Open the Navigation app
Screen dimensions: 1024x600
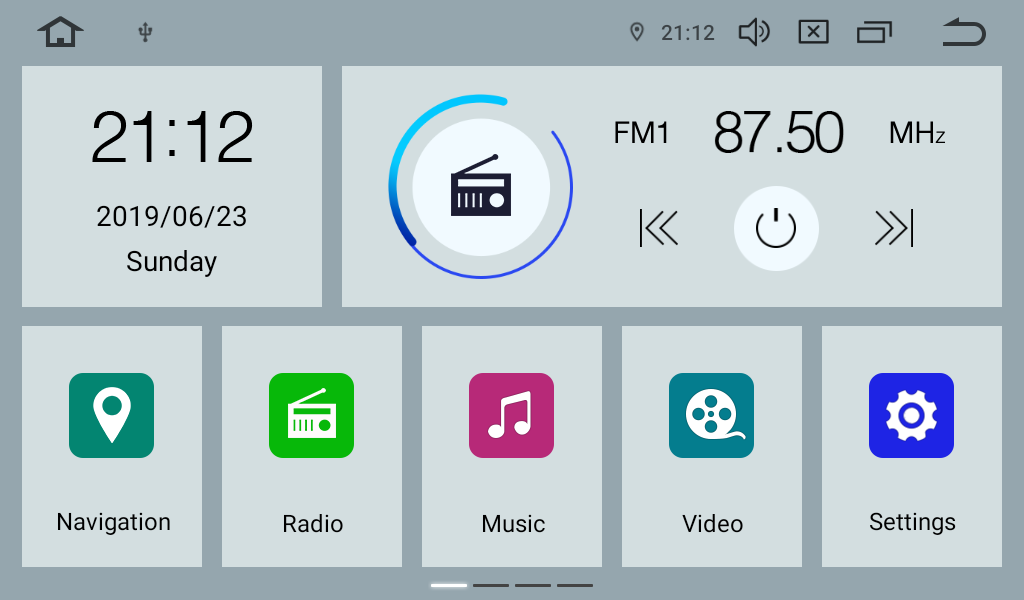pyautogui.click(x=112, y=446)
